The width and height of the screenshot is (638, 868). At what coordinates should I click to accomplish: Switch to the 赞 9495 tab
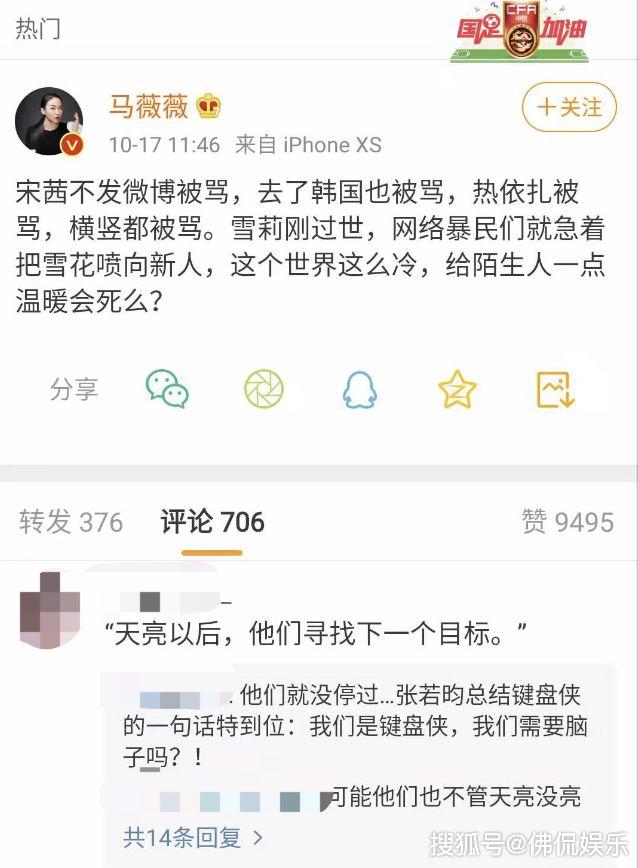click(567, 521)
